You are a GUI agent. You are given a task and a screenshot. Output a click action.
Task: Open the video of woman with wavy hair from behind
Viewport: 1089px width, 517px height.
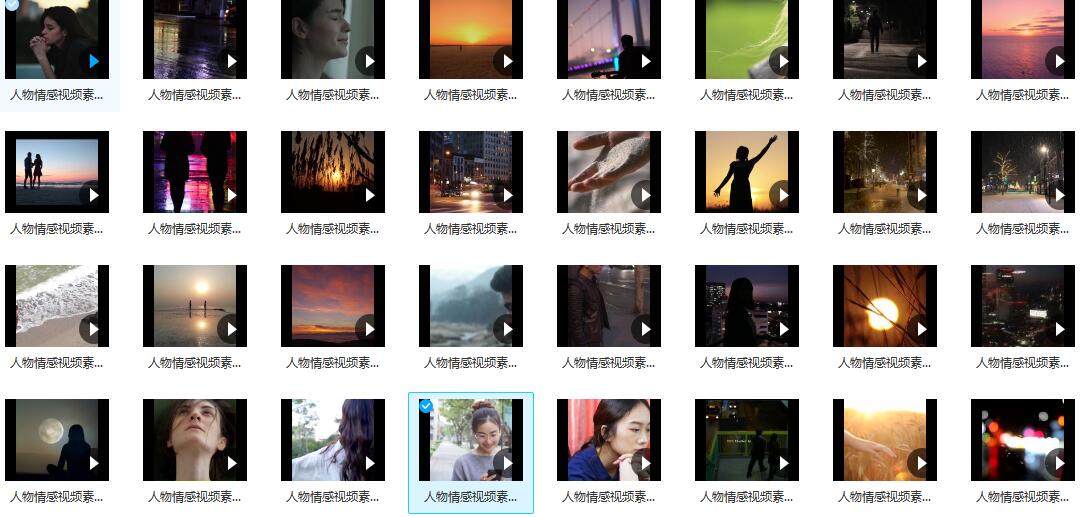tap(333, 440)
